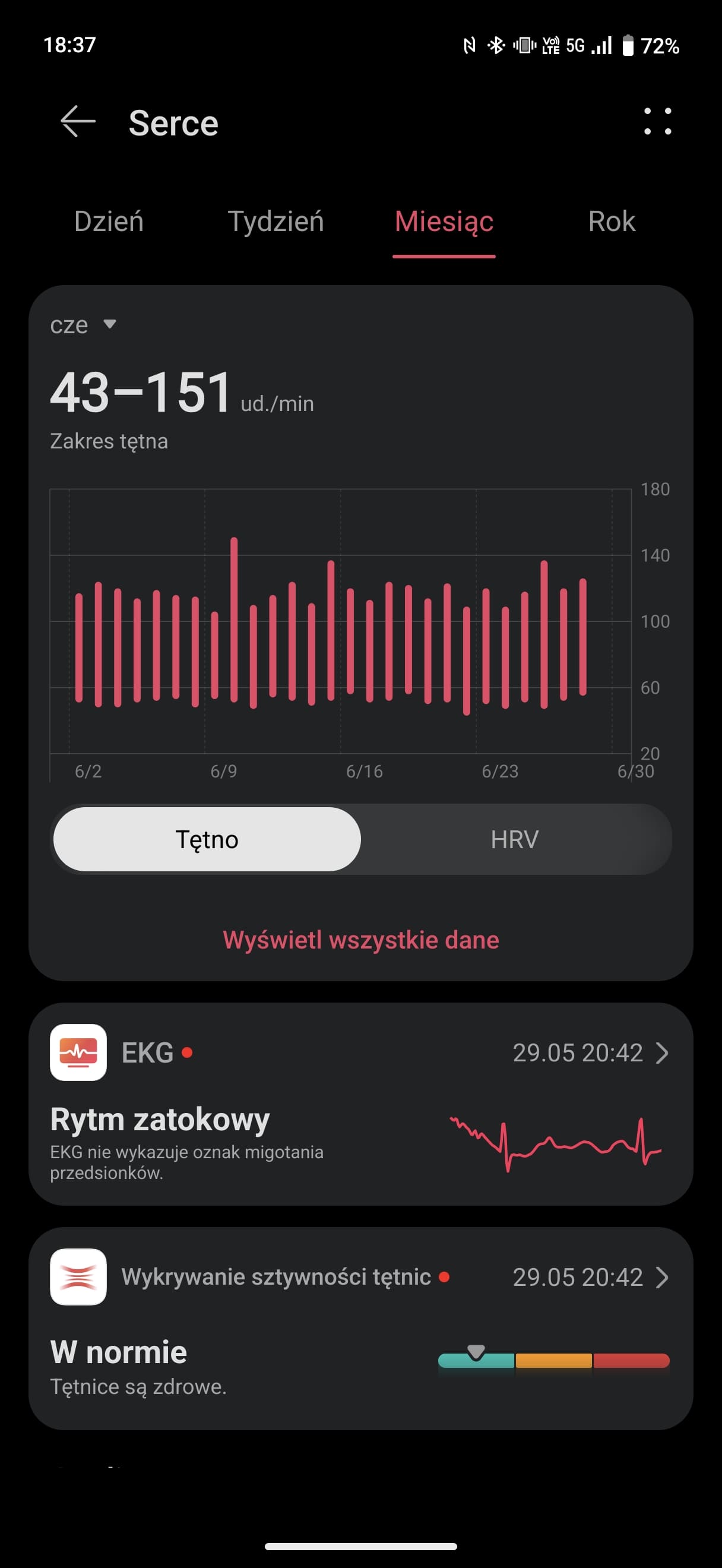Viewport: 722px width, 1568px height.
Task: Switch chart to HRV
Action: click(515, 839)
